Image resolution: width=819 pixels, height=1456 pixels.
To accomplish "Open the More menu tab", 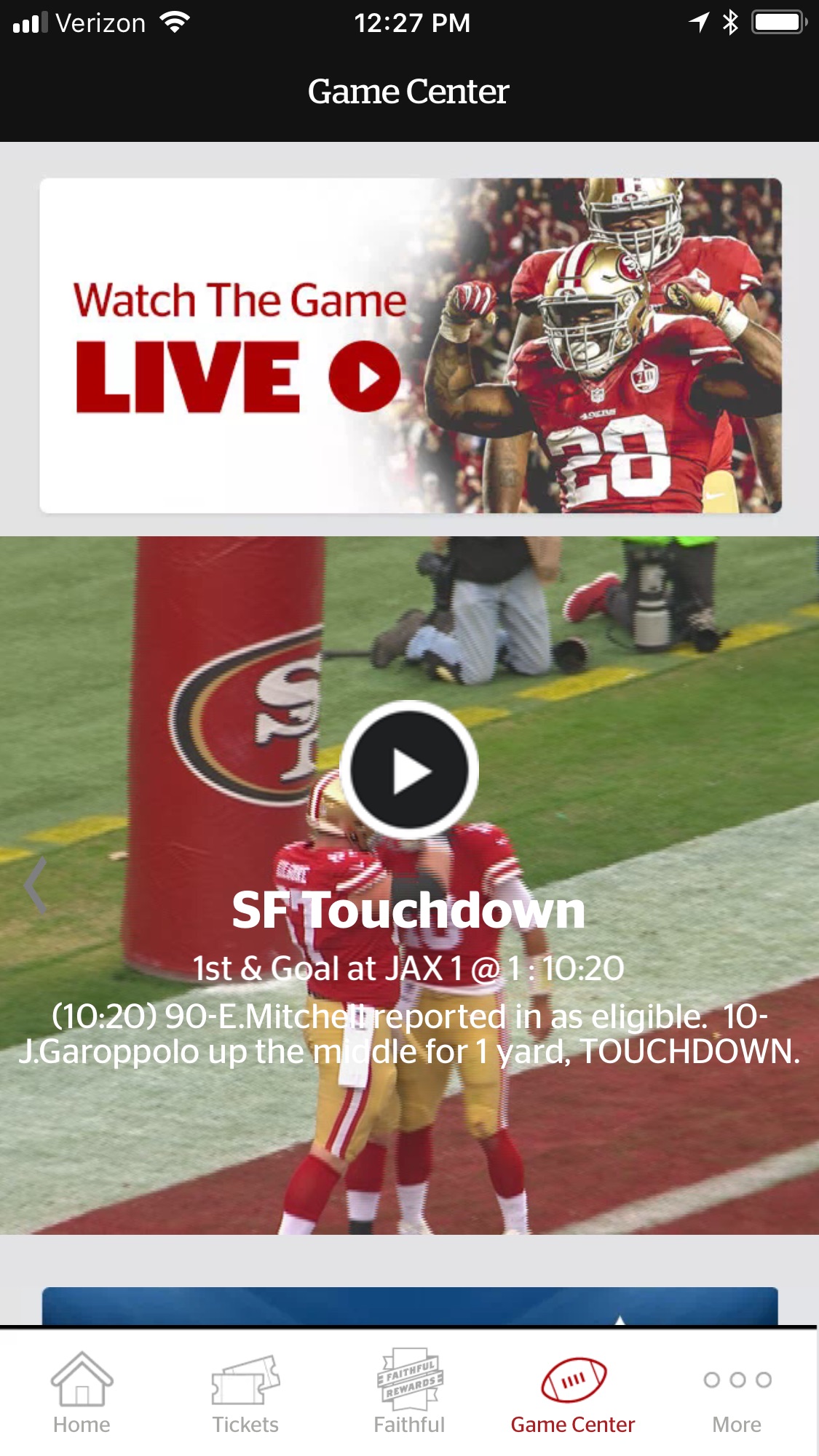I will coord(737,1393).
